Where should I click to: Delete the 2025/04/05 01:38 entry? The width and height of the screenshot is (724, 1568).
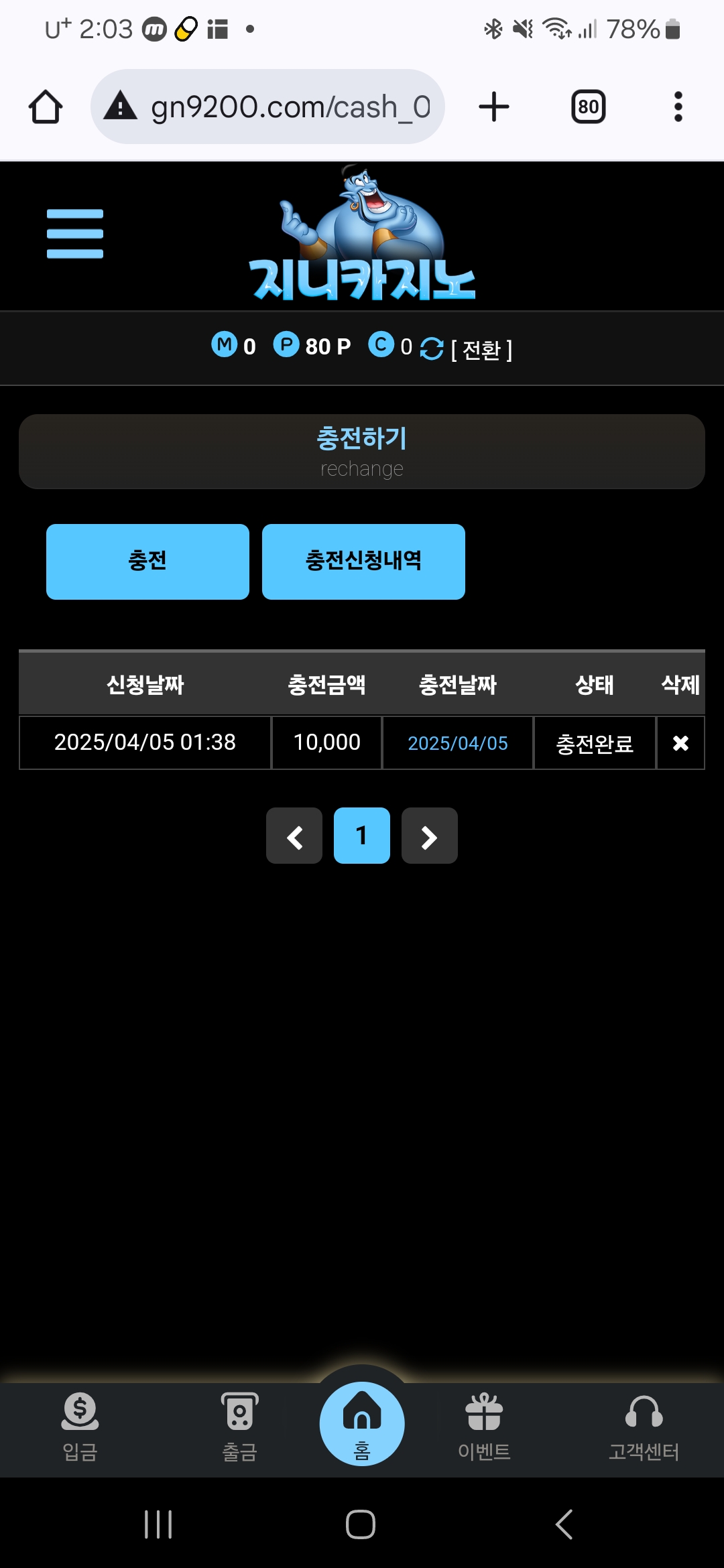tap(680, 743)
